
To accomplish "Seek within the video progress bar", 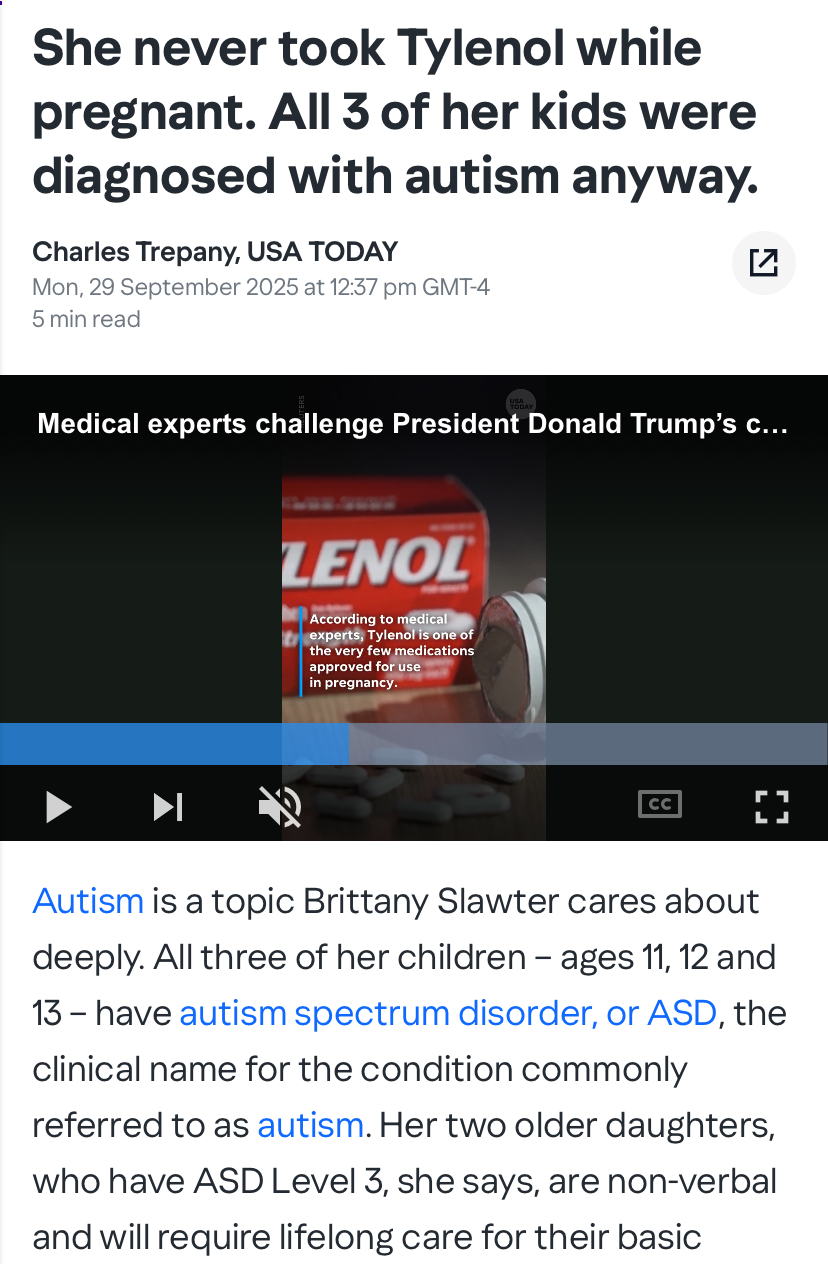I will pyautogui.click(x=414, y=744).
